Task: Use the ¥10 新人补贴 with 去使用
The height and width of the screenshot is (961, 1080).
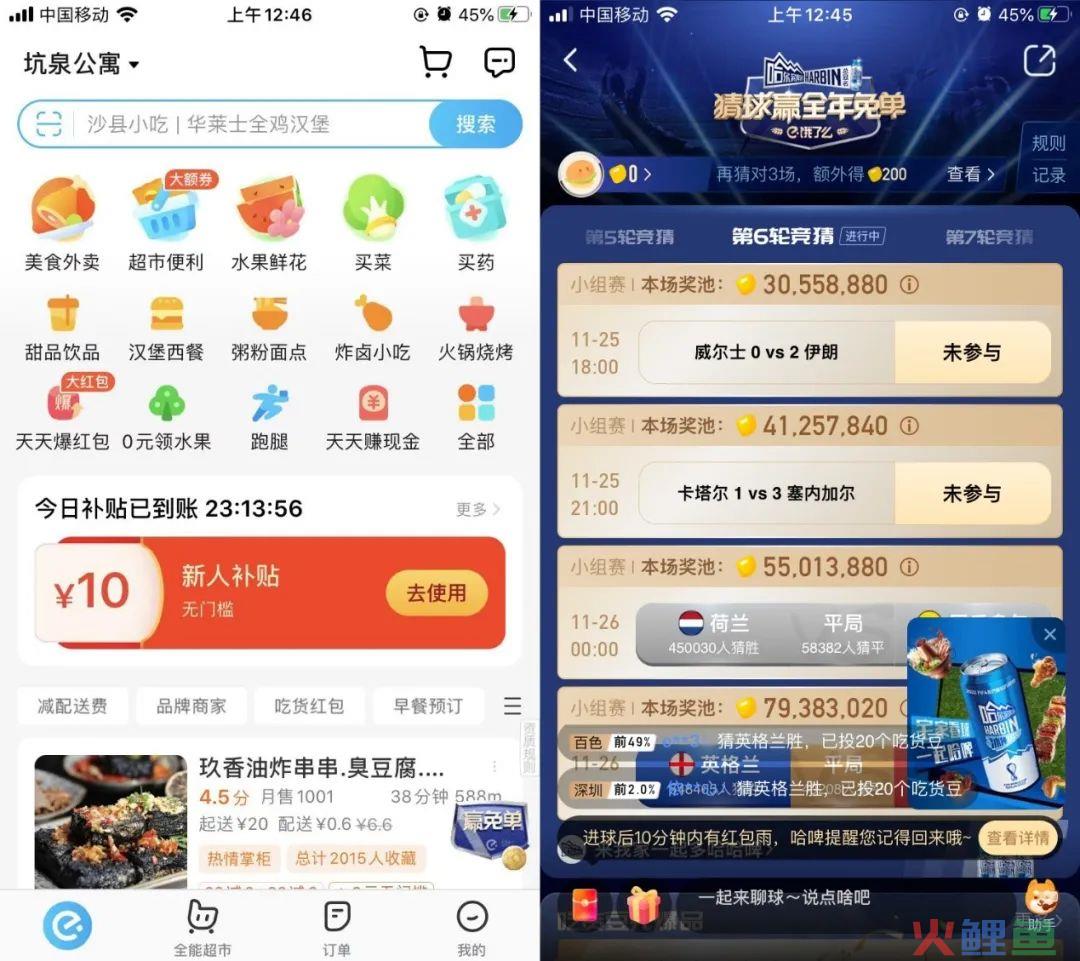Action: [x=436, y=593]
